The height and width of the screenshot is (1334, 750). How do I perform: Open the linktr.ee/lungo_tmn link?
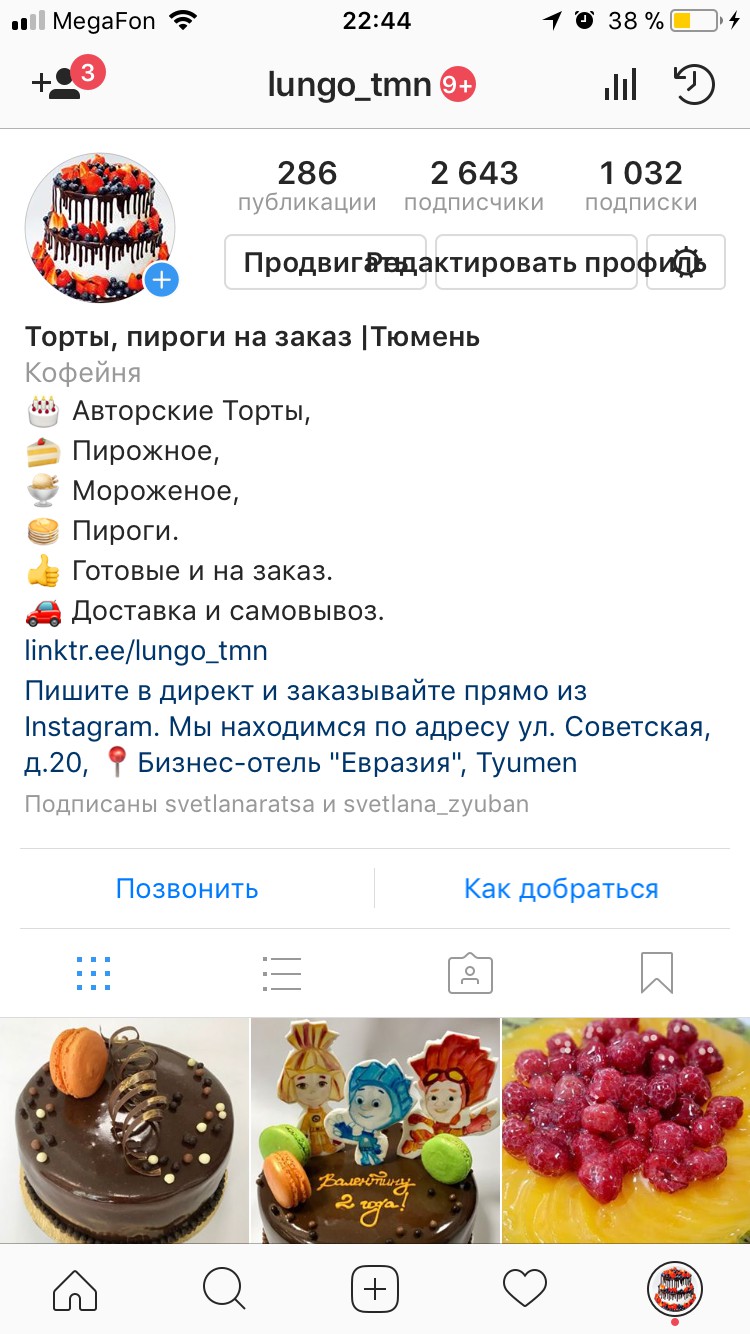coord(146,652)
